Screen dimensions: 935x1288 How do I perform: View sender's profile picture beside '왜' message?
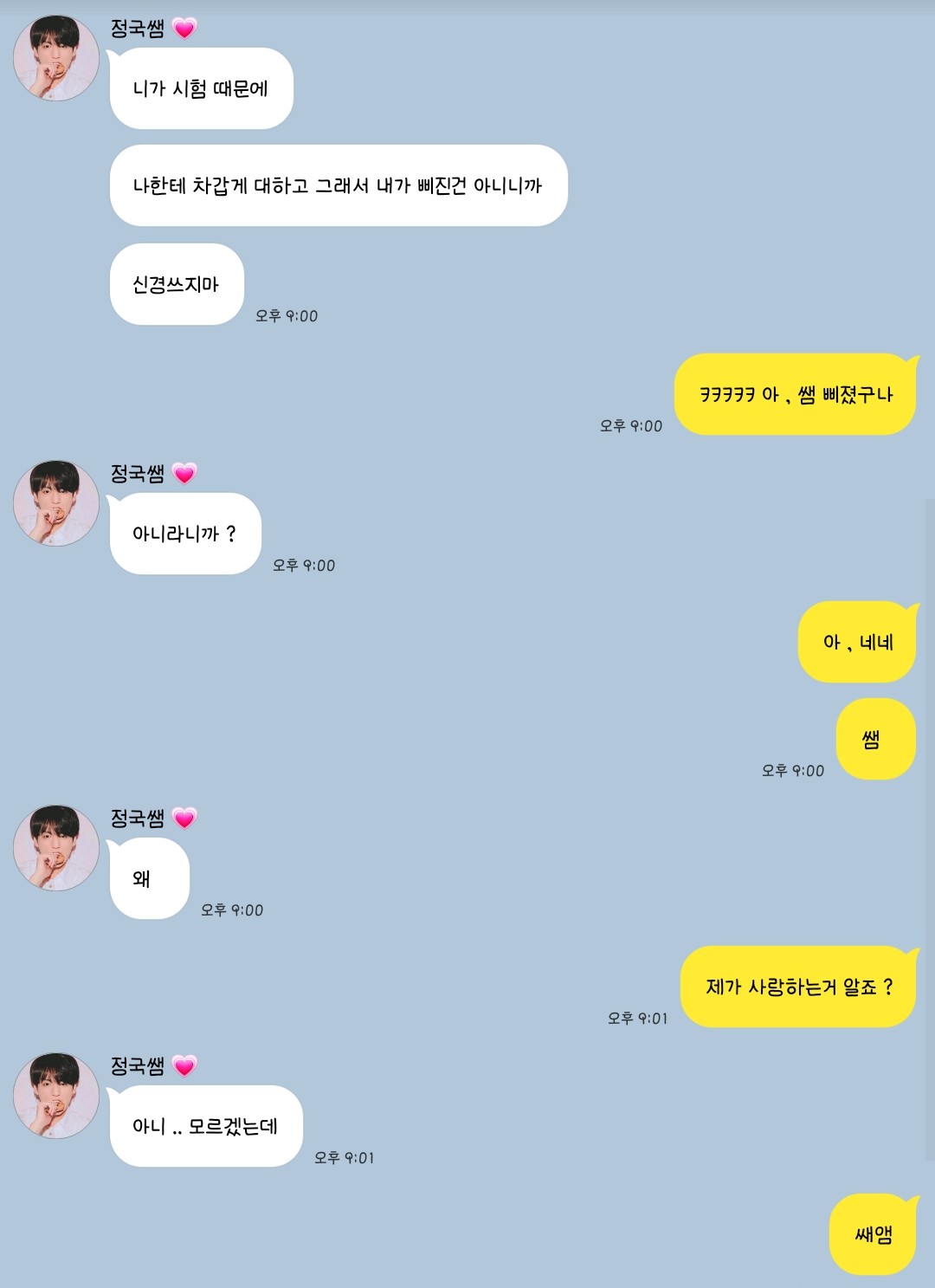click(x=56, y=848)
